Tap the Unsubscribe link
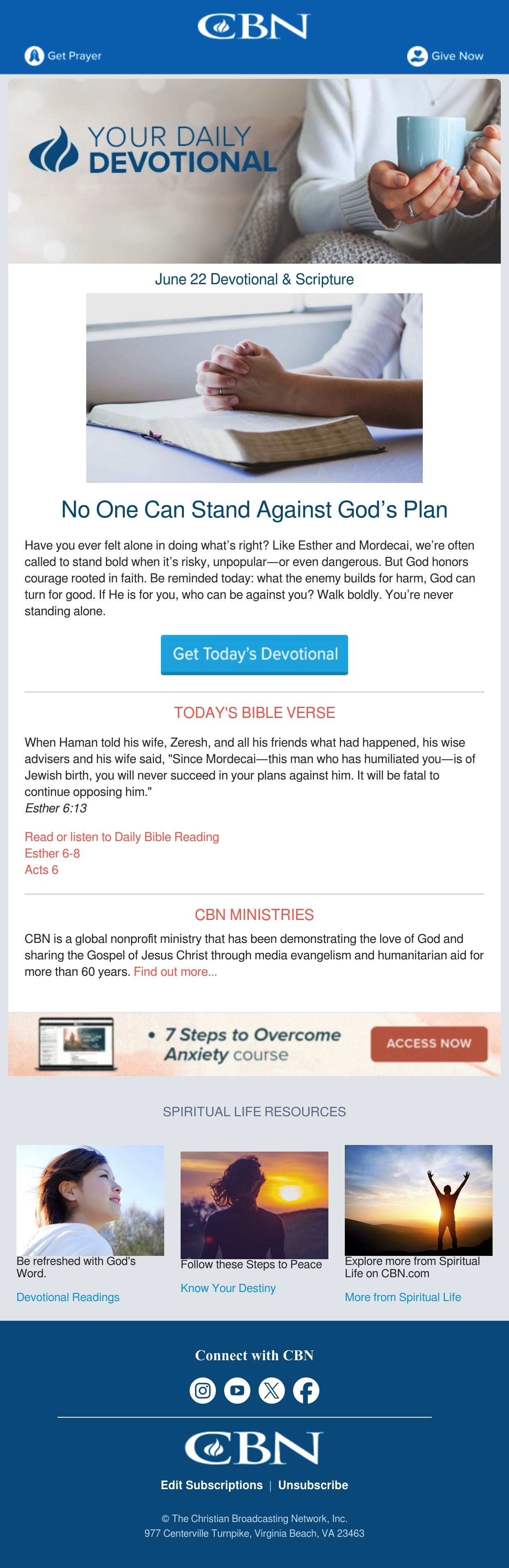Screen dimensions: 509x1568 pyautogui.click(x=313, y=1485)
